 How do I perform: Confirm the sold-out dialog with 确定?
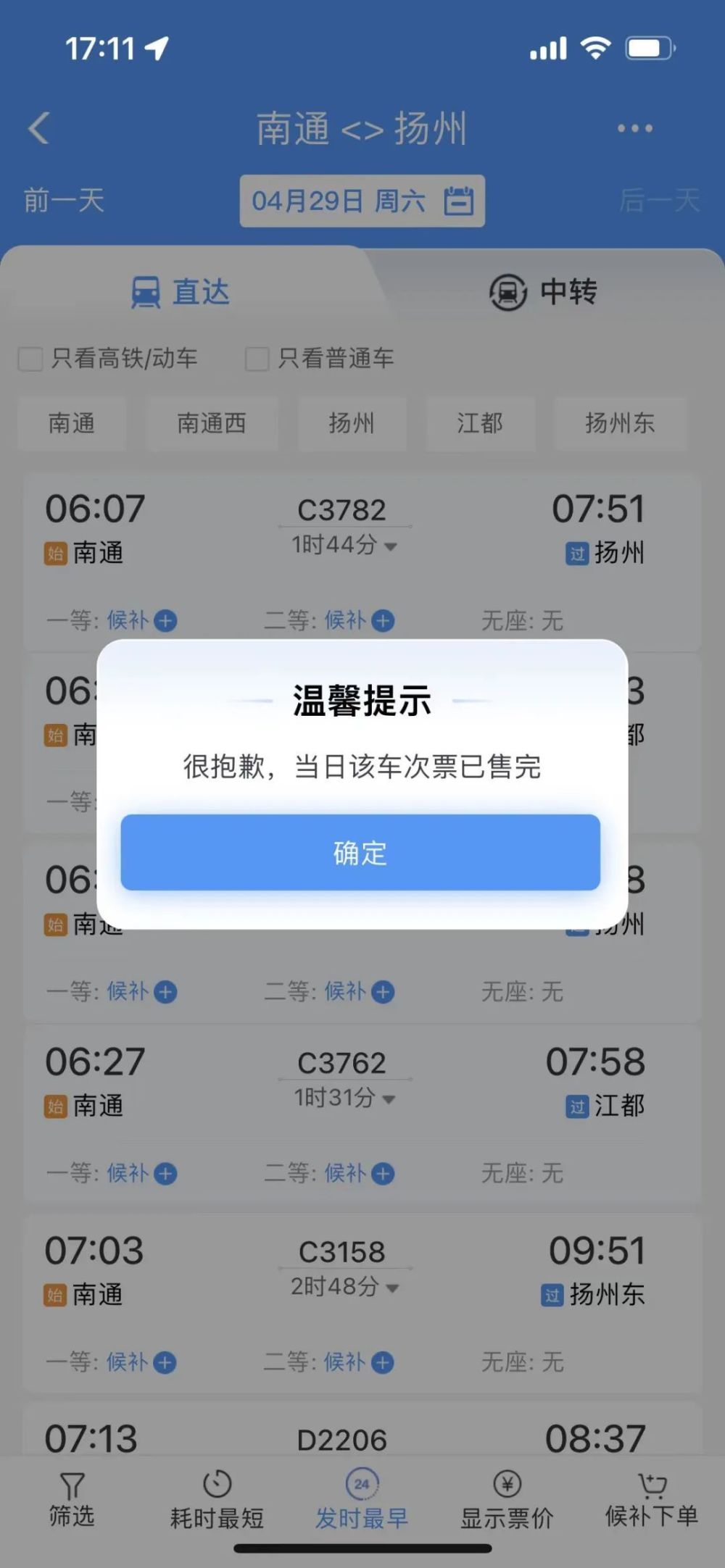[360, 852]
